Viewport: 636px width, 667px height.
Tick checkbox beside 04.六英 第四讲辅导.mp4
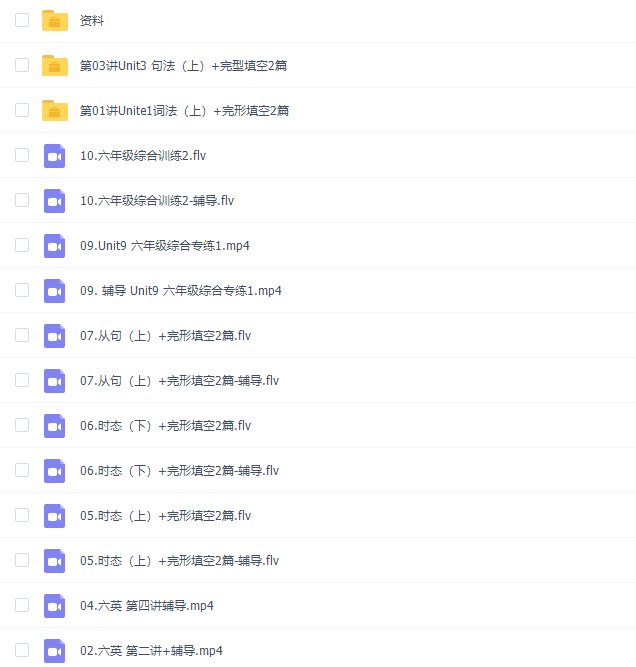click(22, 605)
